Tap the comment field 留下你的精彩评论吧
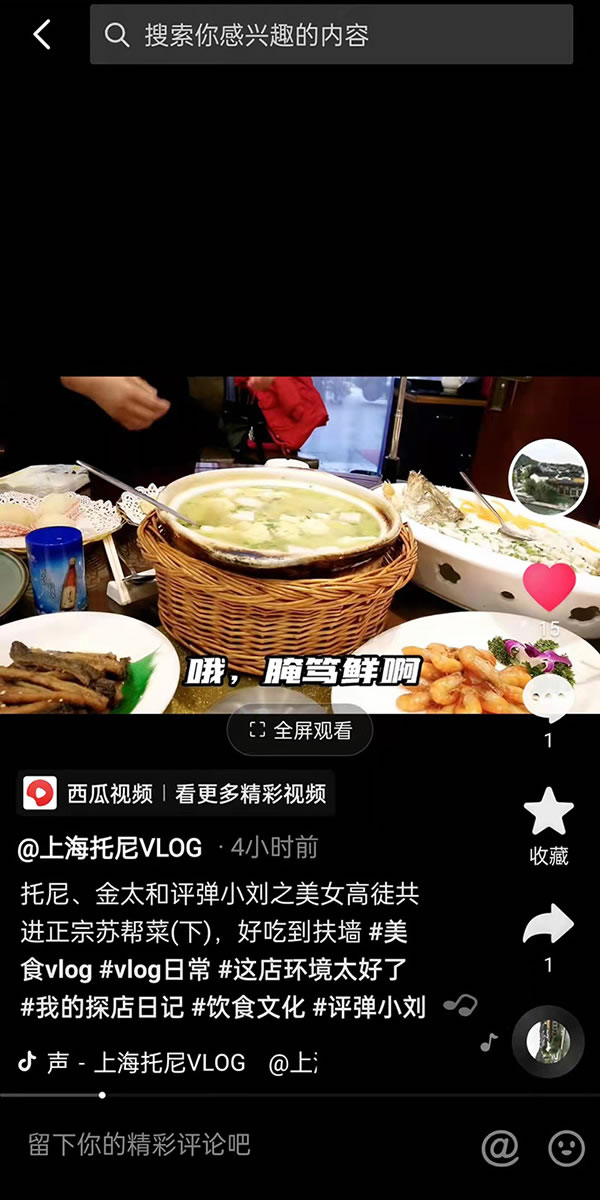The image size is (600, 1200). click(x=140, y=1145)
